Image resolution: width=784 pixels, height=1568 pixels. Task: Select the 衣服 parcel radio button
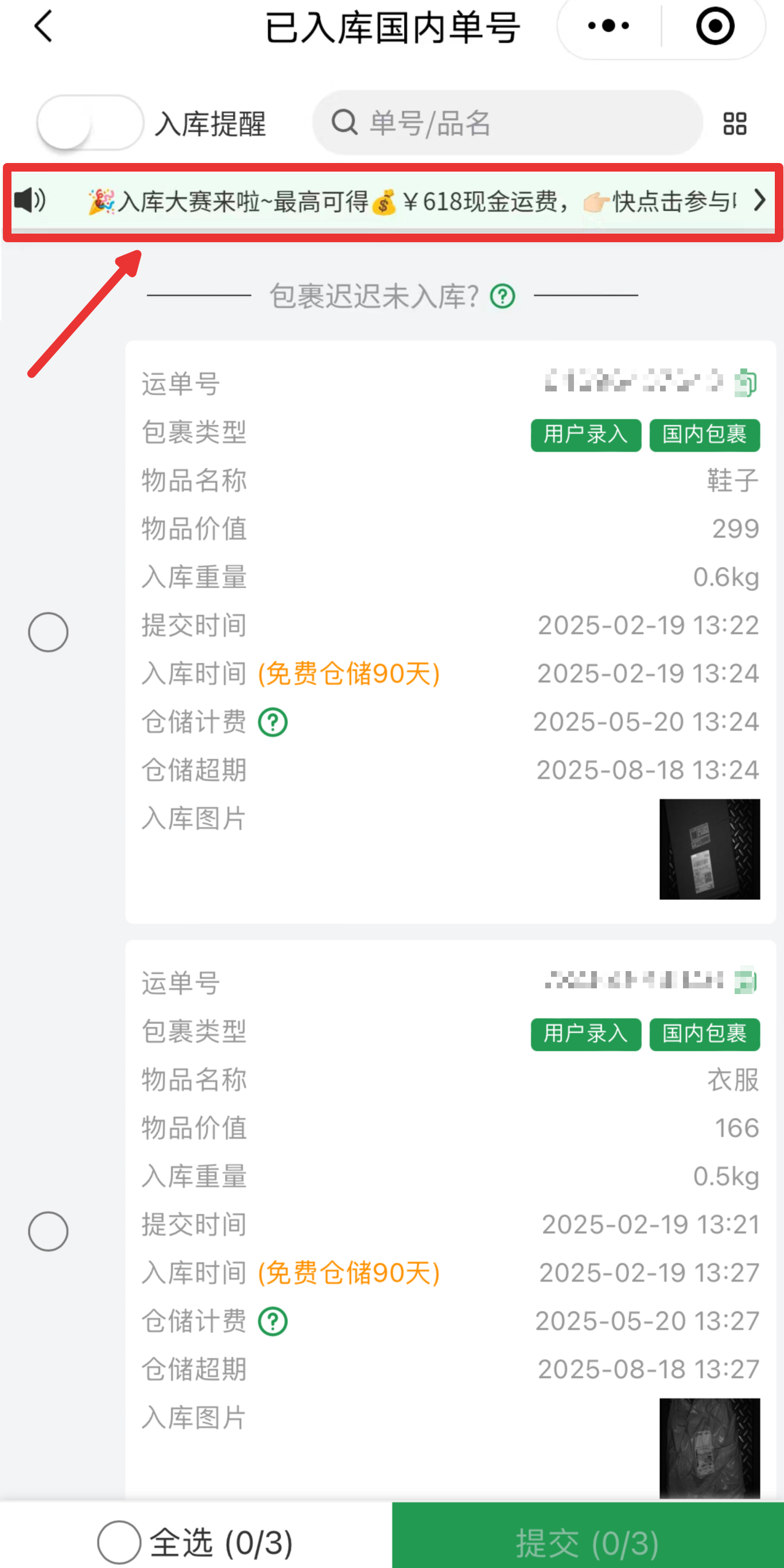[48, 1231]
